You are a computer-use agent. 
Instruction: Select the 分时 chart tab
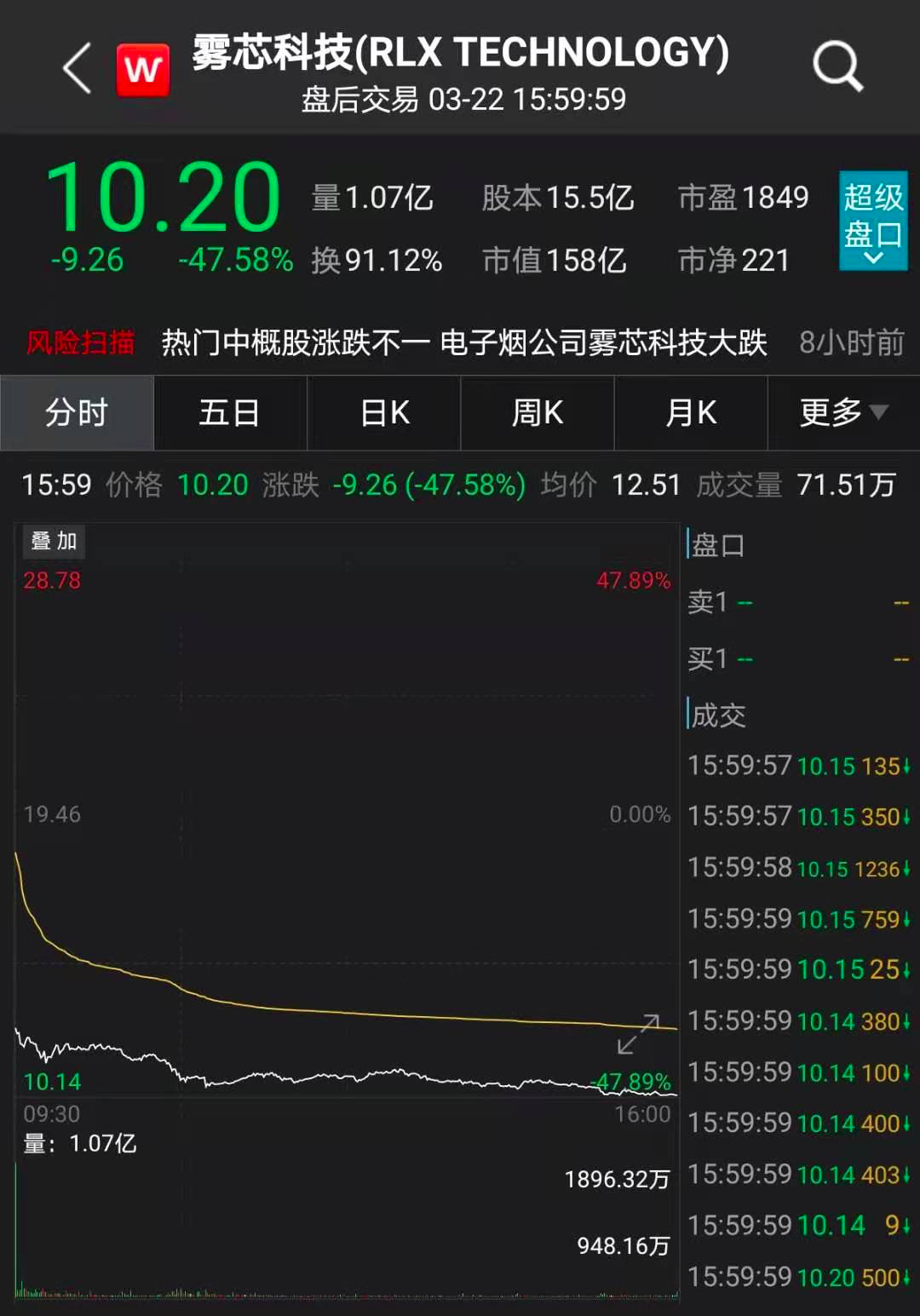tap(77, 413)
